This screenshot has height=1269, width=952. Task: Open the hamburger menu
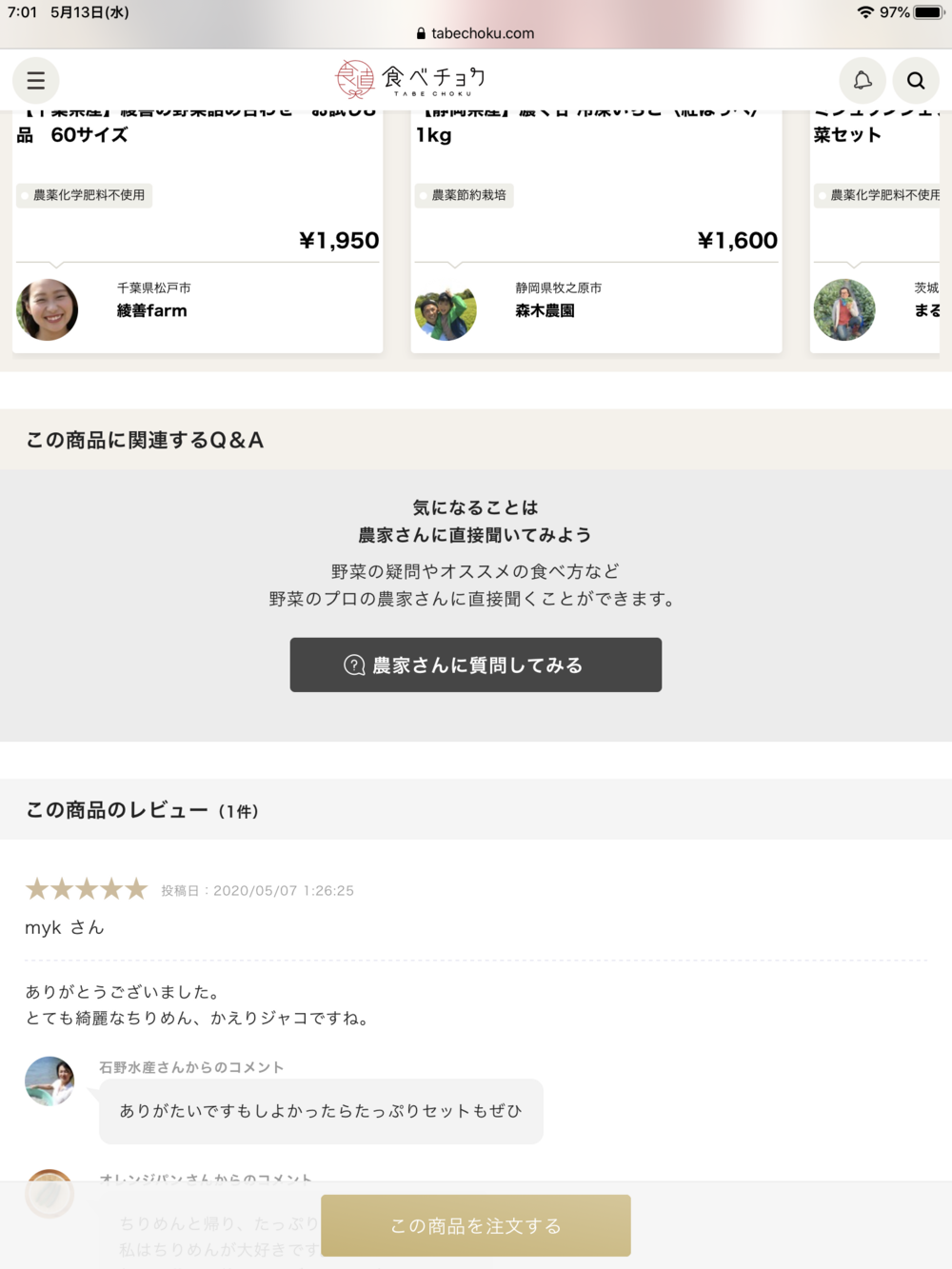tap(36, 81)
